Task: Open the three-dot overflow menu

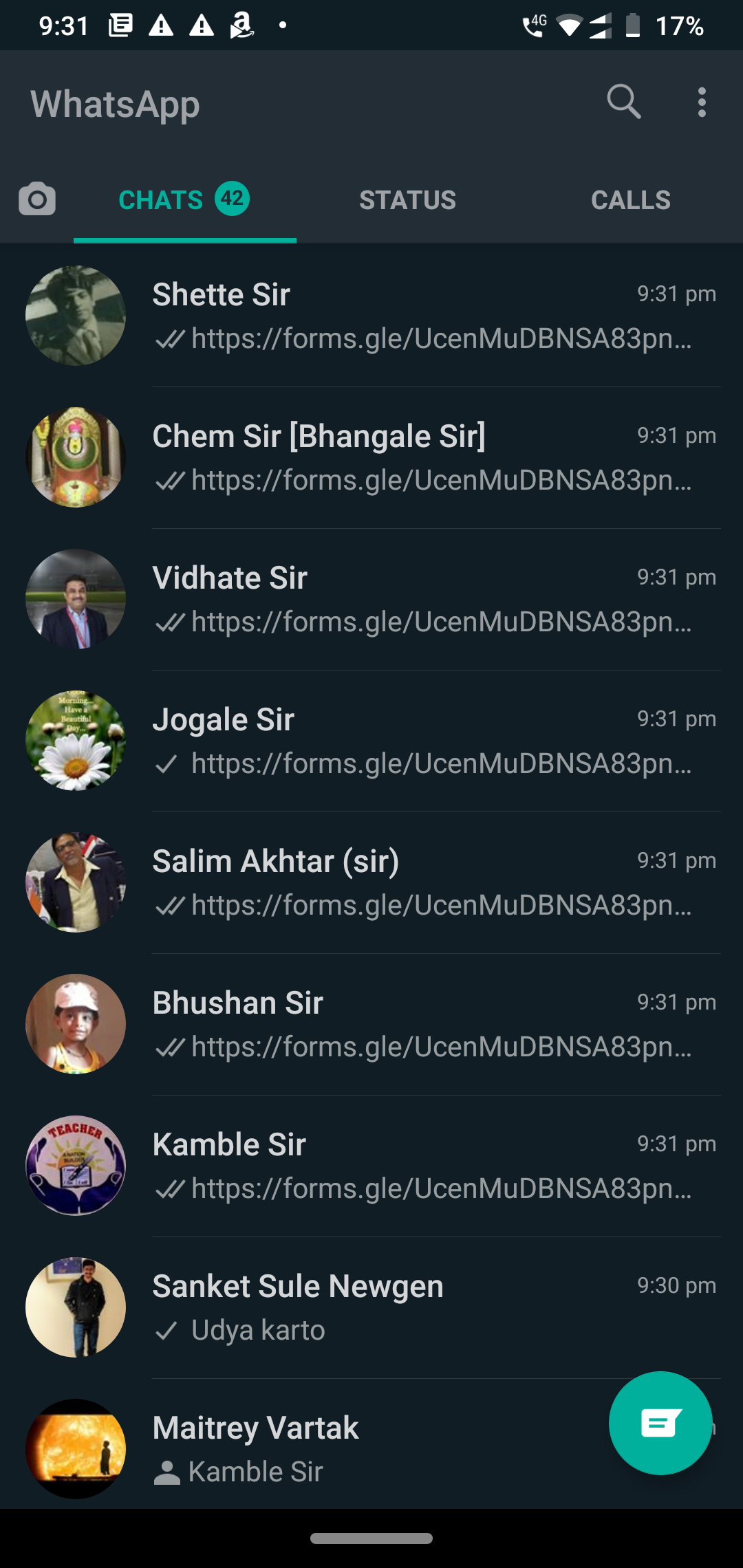Action: pyautogui.click(x=701, y=102)
